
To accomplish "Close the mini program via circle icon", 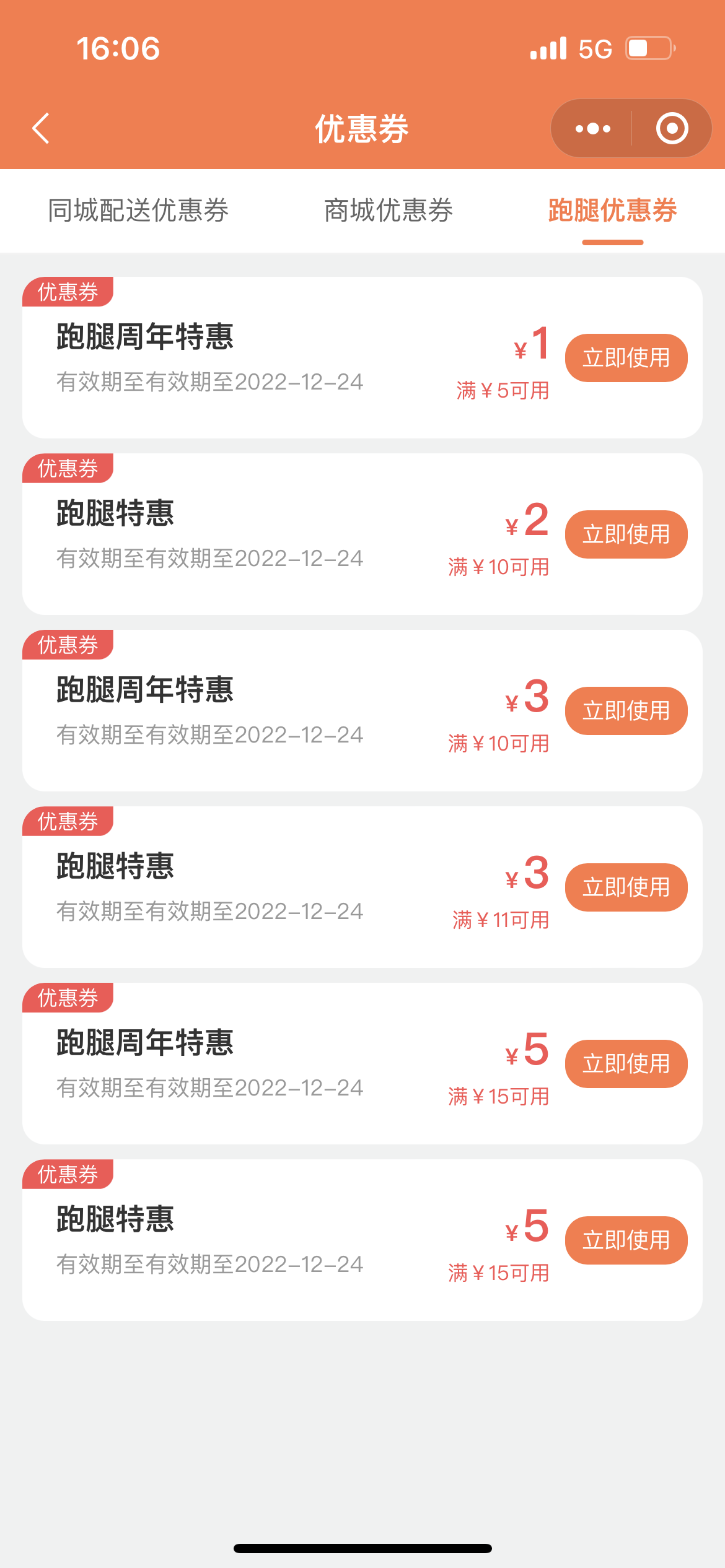I will (672, 128).
